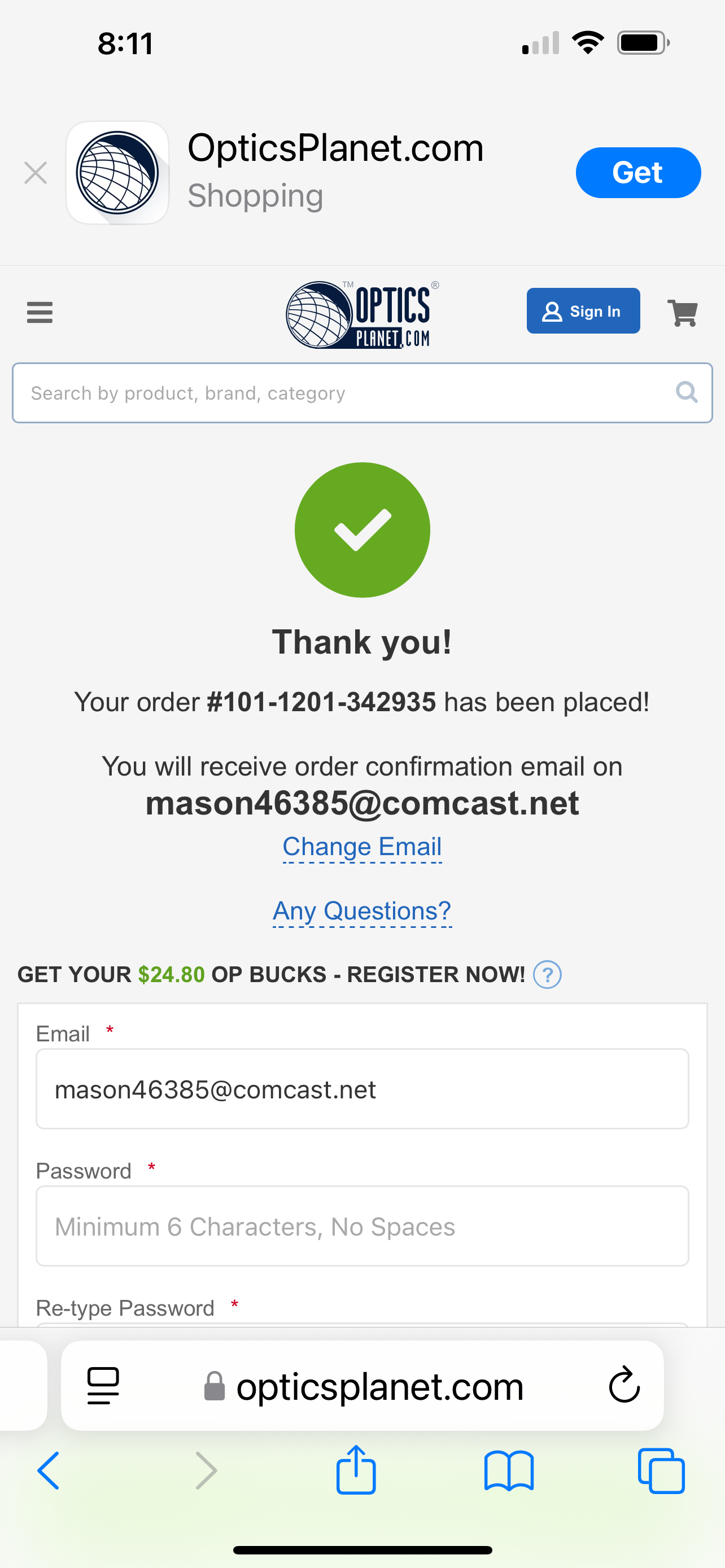This screenshot has height=1568, width=725.
Task: Tap the opticsplanet.com address bar
Action: [x=364, y=1386]
